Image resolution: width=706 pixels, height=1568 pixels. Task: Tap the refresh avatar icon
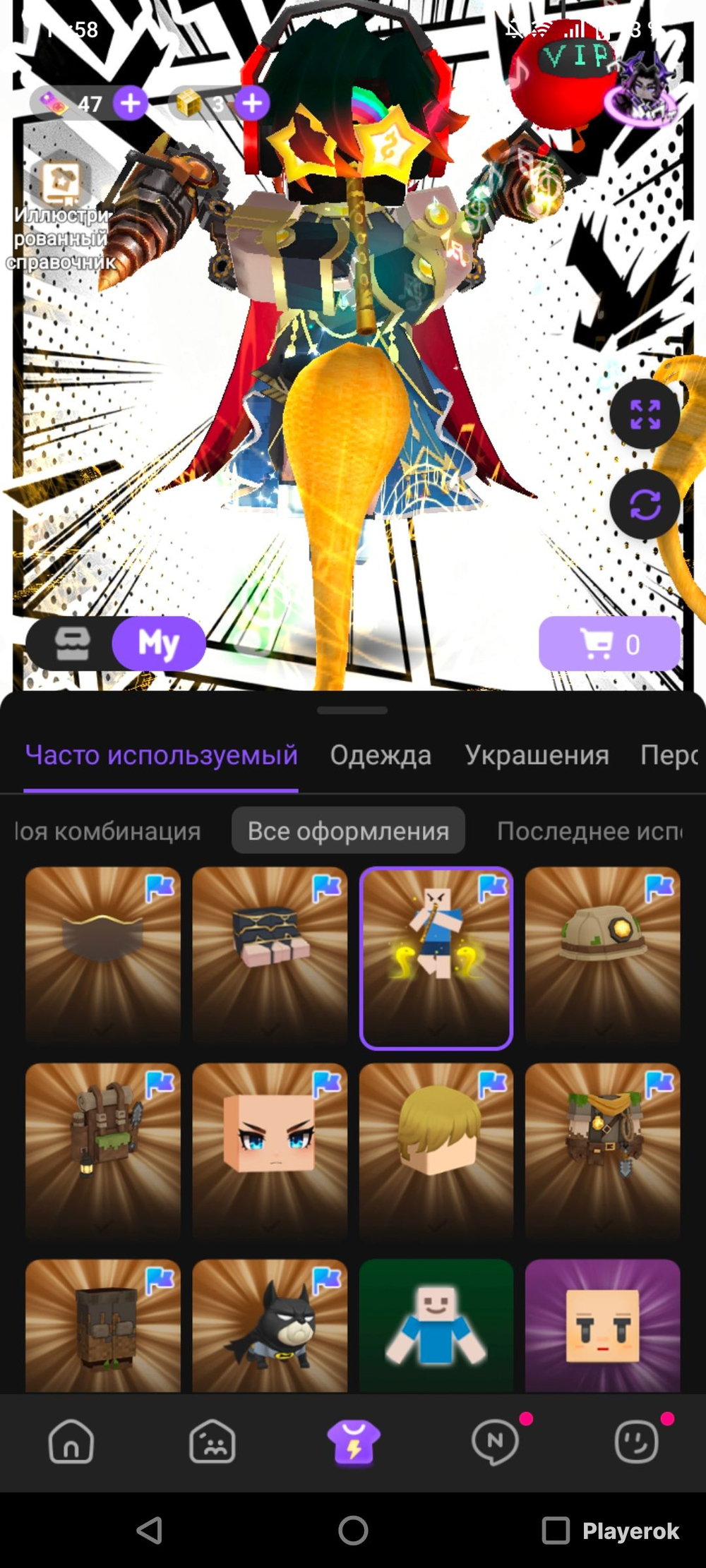pyautogui.click(x=645, y=505)
